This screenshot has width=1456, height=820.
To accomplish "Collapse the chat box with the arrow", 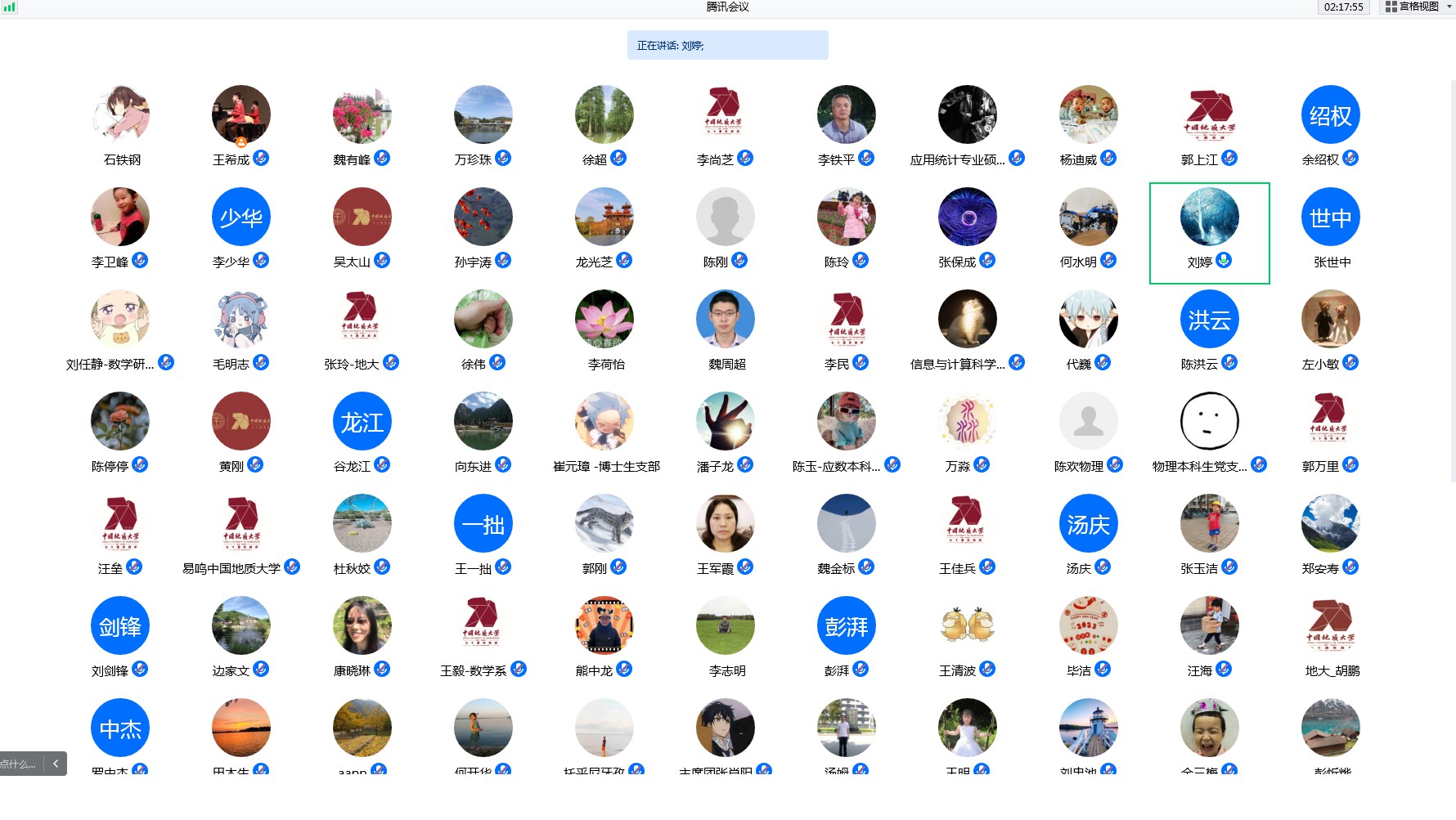I will pyautogui.click(x=56, y=764).
